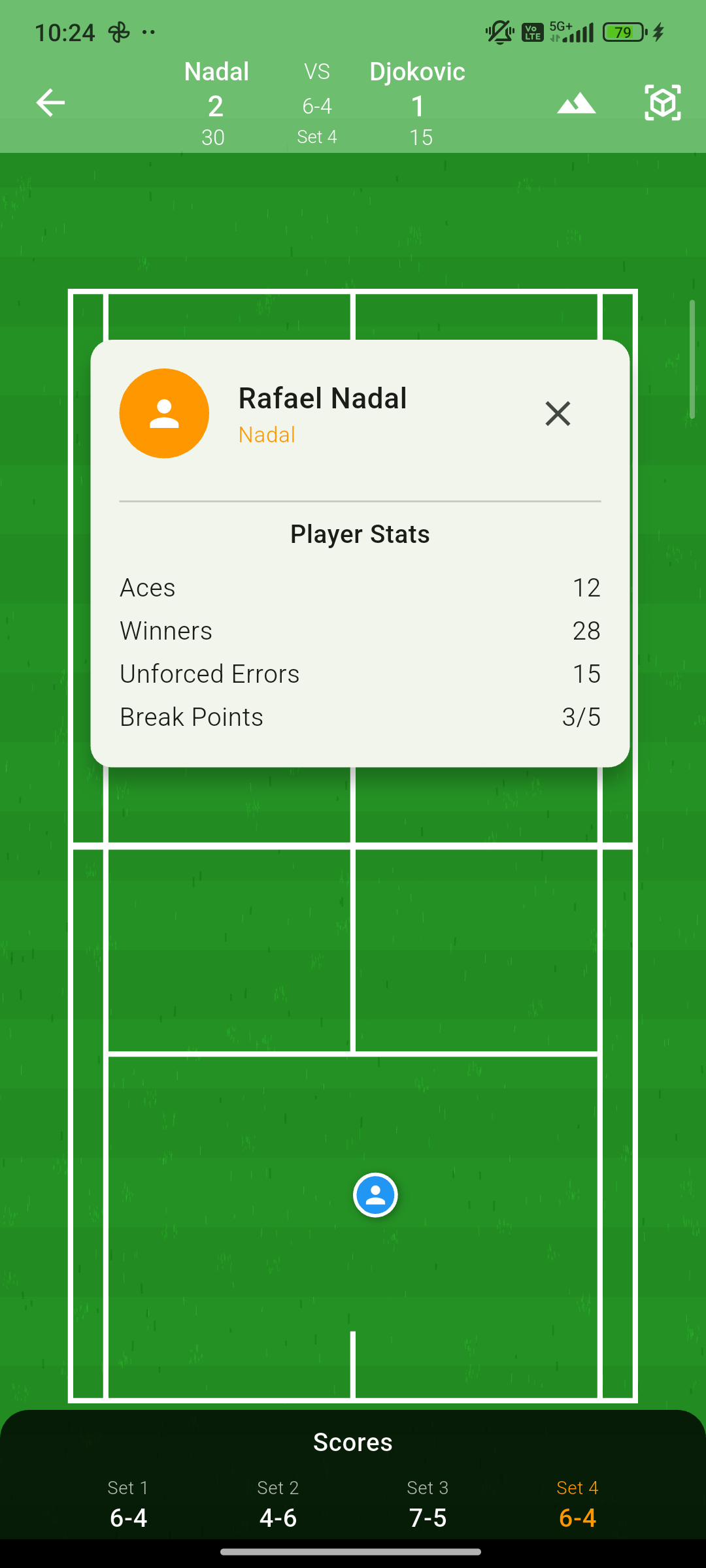This screenshot has height=1568, width=706.
Task: Navigate back using the arrow icon
Action: pyautogui.click(x=50, y=103)
